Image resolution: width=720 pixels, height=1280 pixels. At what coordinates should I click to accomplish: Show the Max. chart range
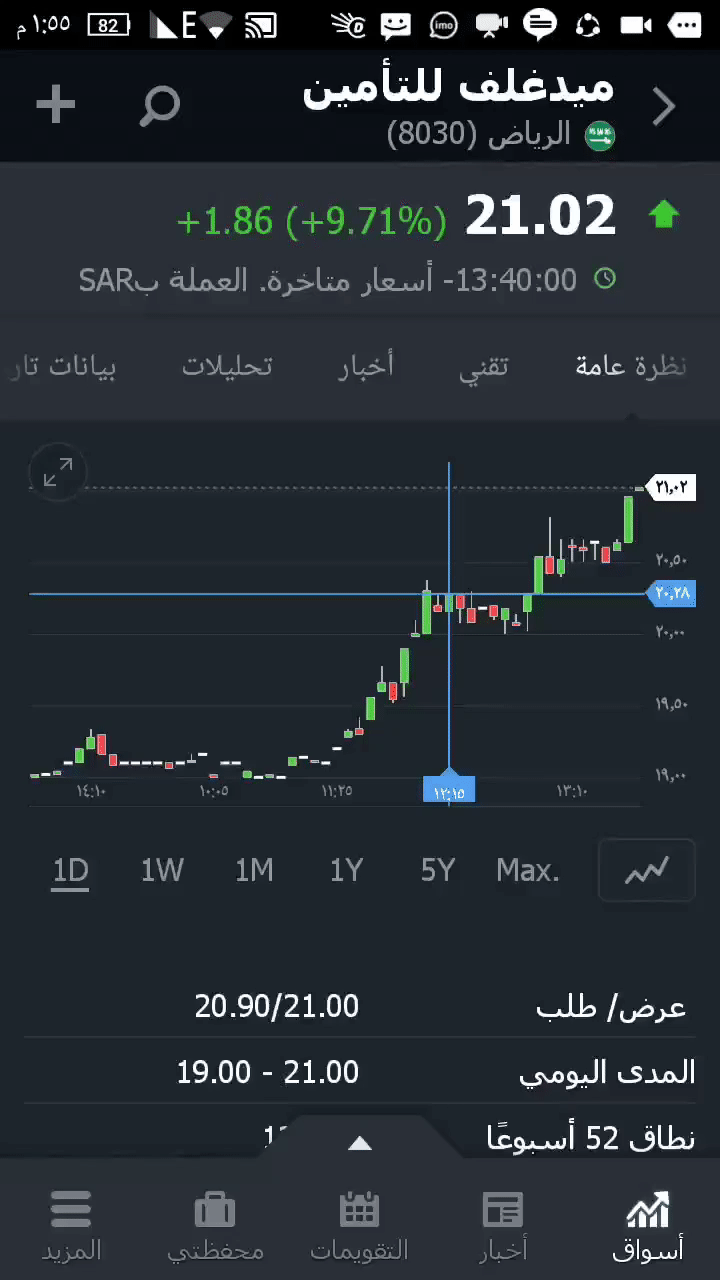(x=527, y=871)
